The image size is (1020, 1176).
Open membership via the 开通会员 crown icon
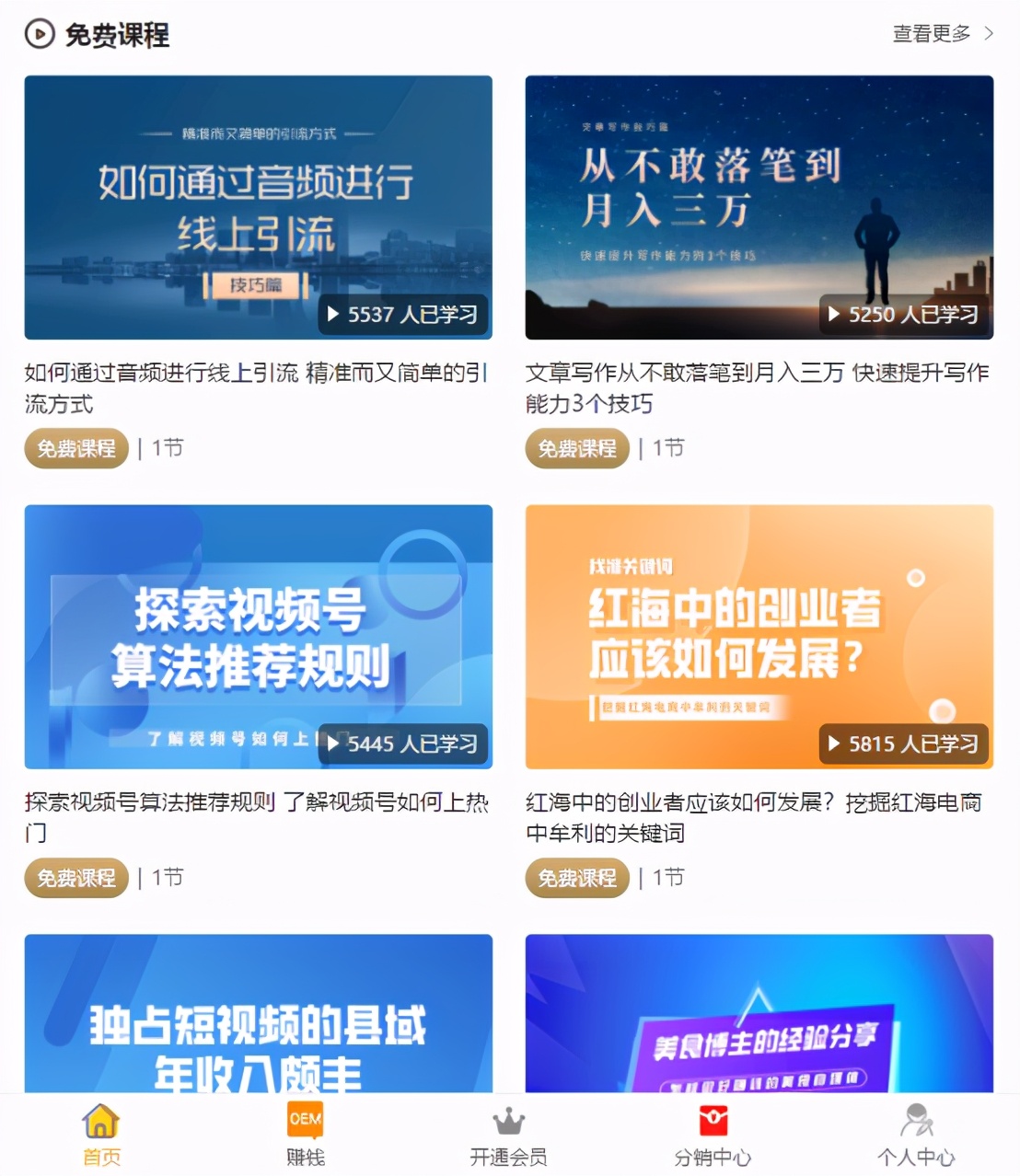click(x=509, y=1121)
